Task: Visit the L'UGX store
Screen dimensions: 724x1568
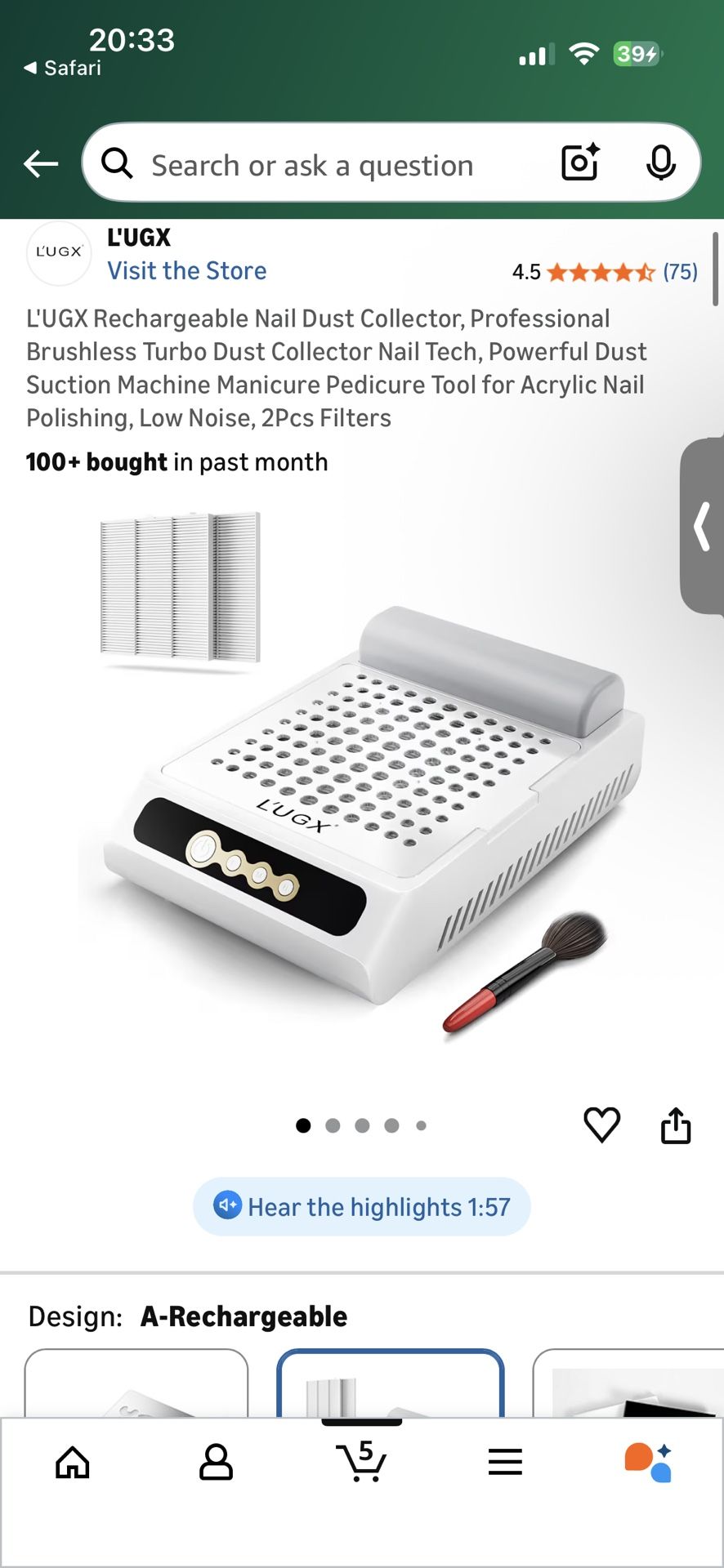Action: 186,270
